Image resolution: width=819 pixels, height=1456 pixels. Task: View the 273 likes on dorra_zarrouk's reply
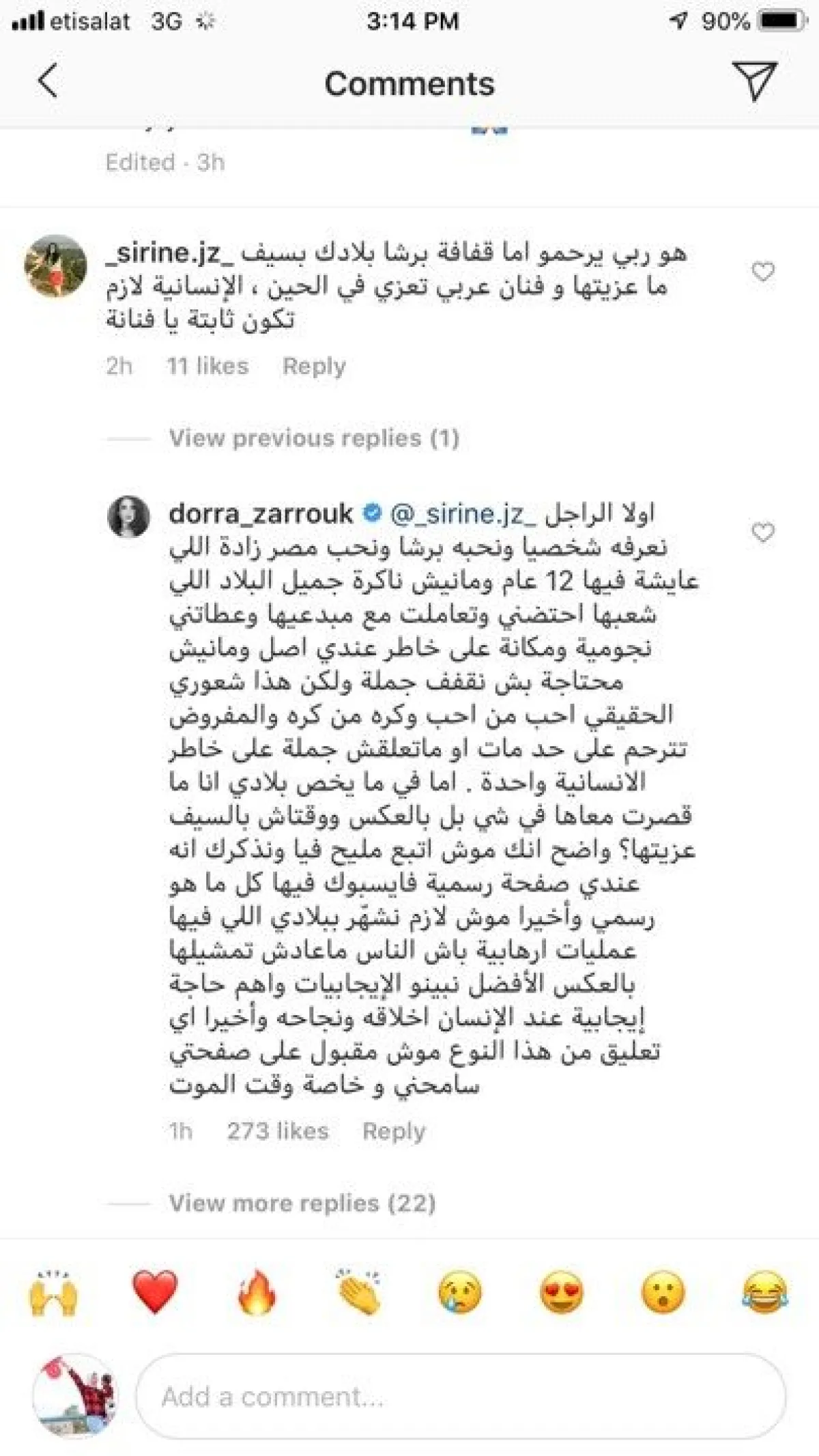coord(277,1131)
